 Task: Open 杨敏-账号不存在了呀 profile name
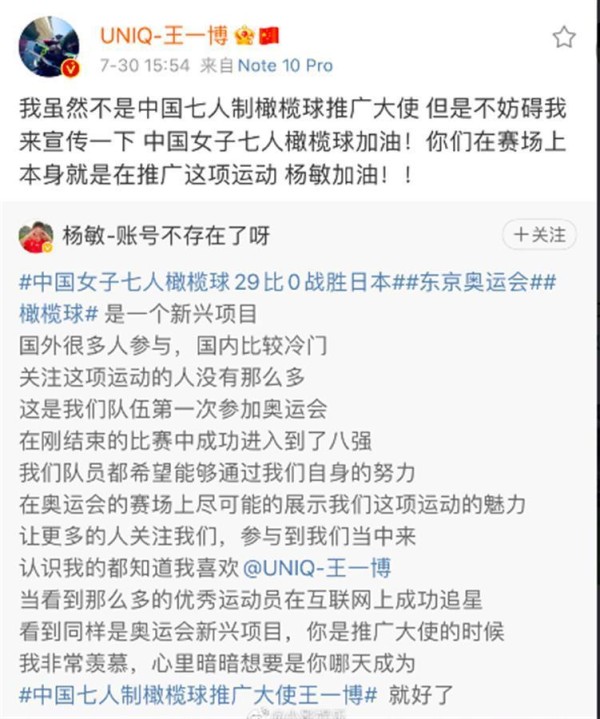click(x=164, y=236)
